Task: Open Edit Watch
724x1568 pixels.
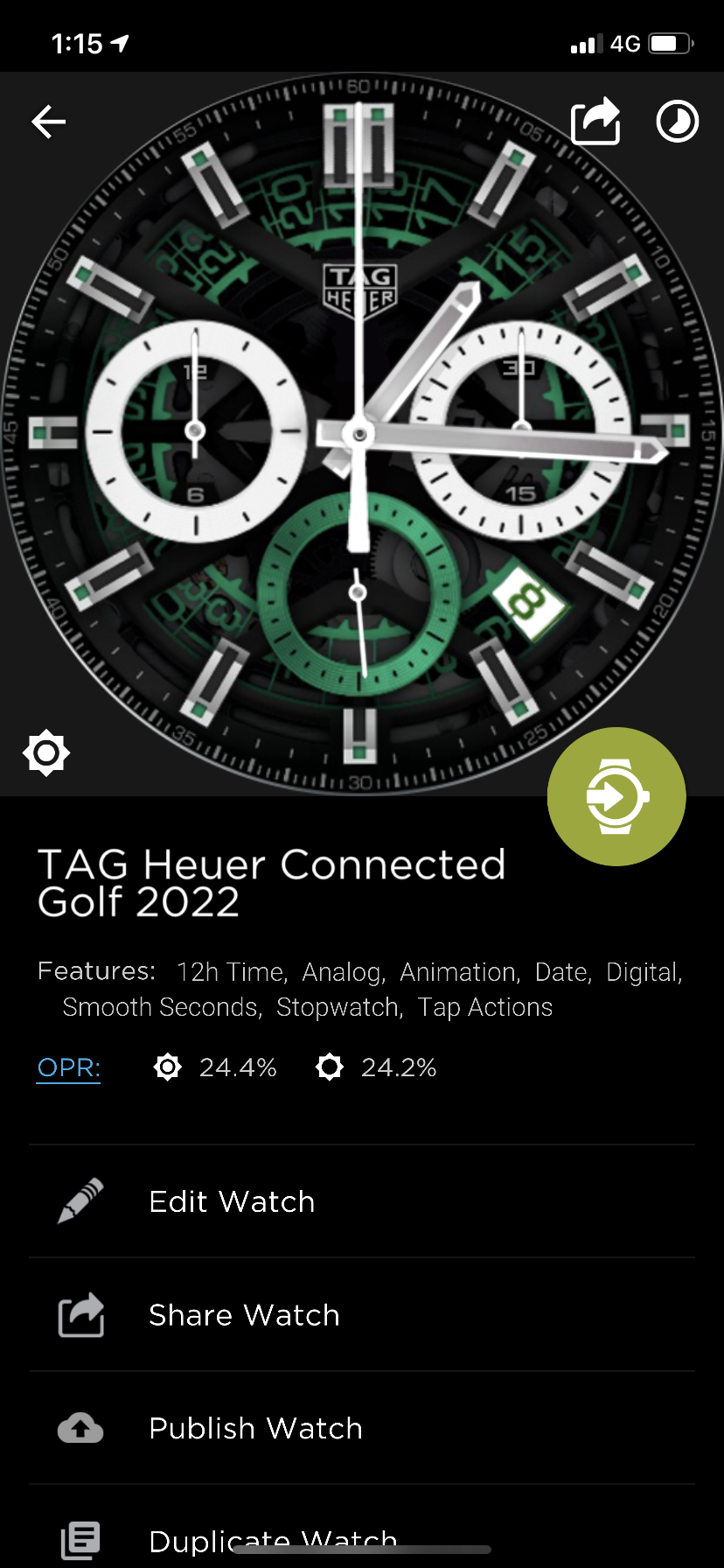Action: (362, 1201)
